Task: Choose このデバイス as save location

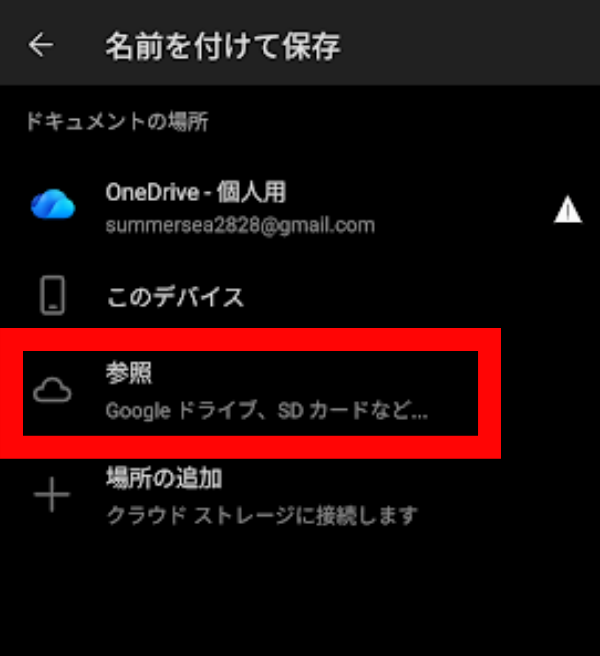Action: point(175,296)
